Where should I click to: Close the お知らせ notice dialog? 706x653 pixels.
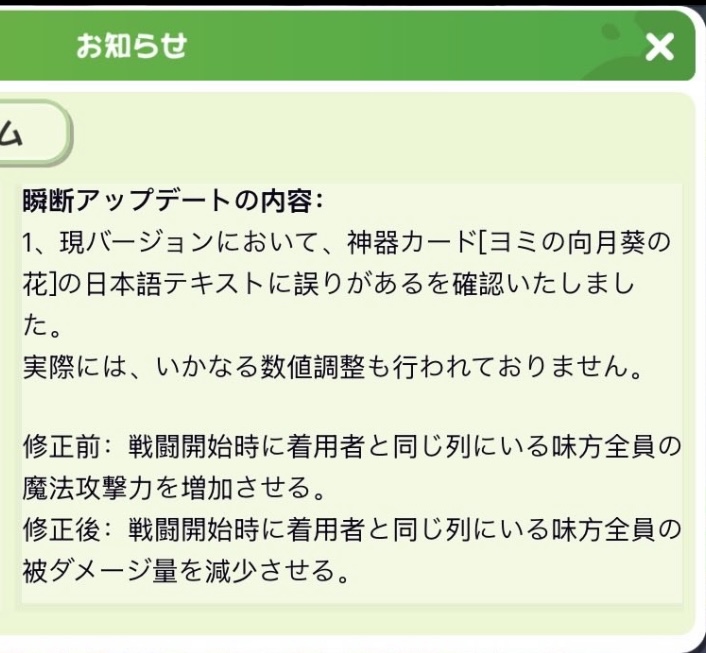point(659,47)
